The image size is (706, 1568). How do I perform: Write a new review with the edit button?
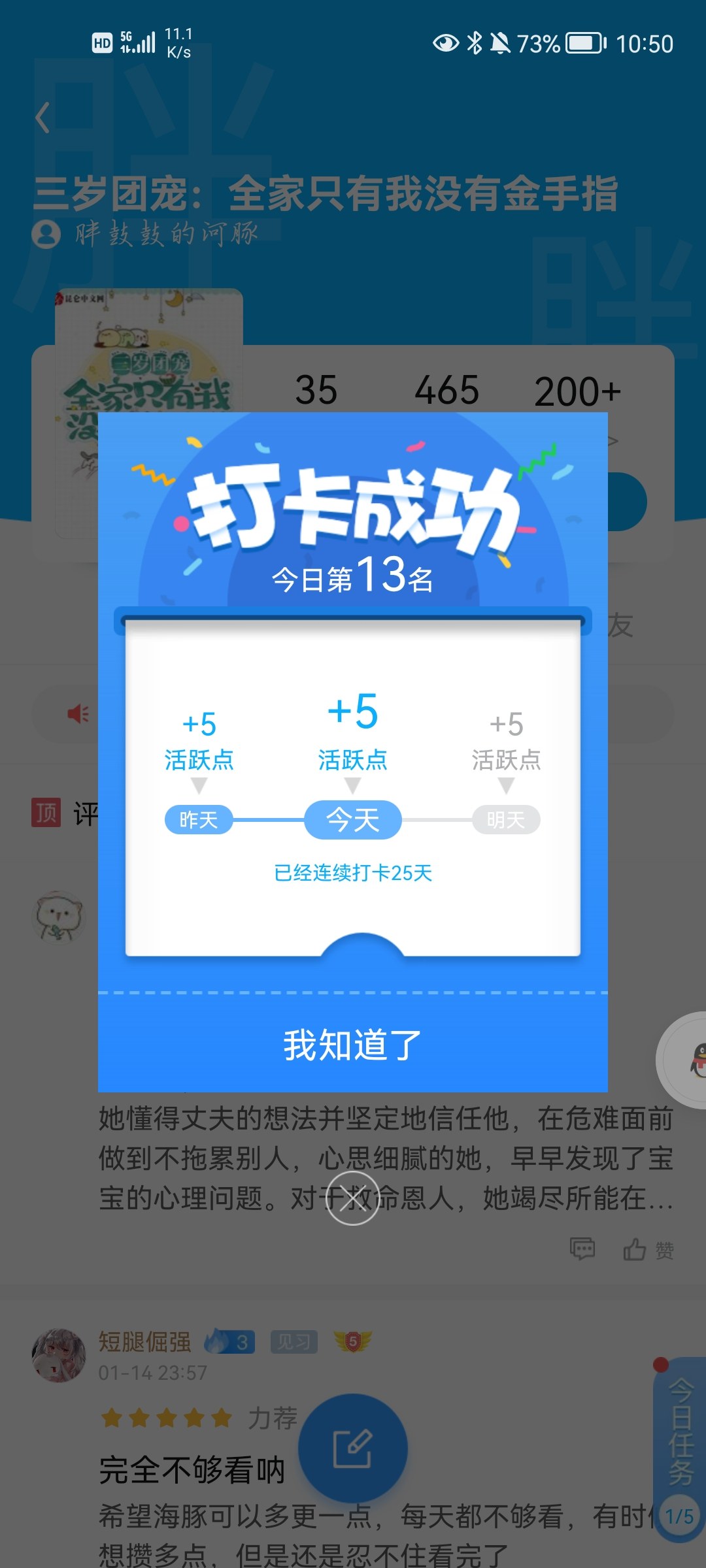[x=353, y=1448]
